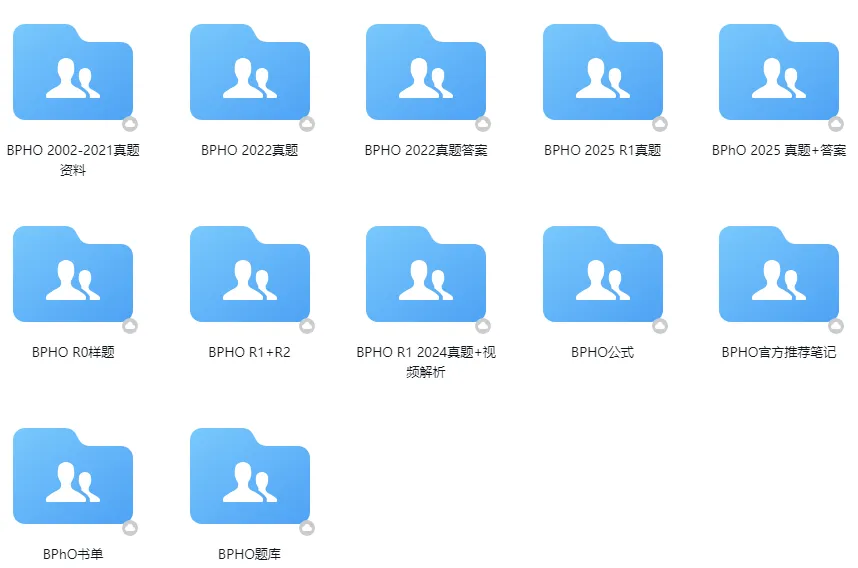Open the BPHO 2022真题答案 folder
858x568 pixels.
click(426, 72)
